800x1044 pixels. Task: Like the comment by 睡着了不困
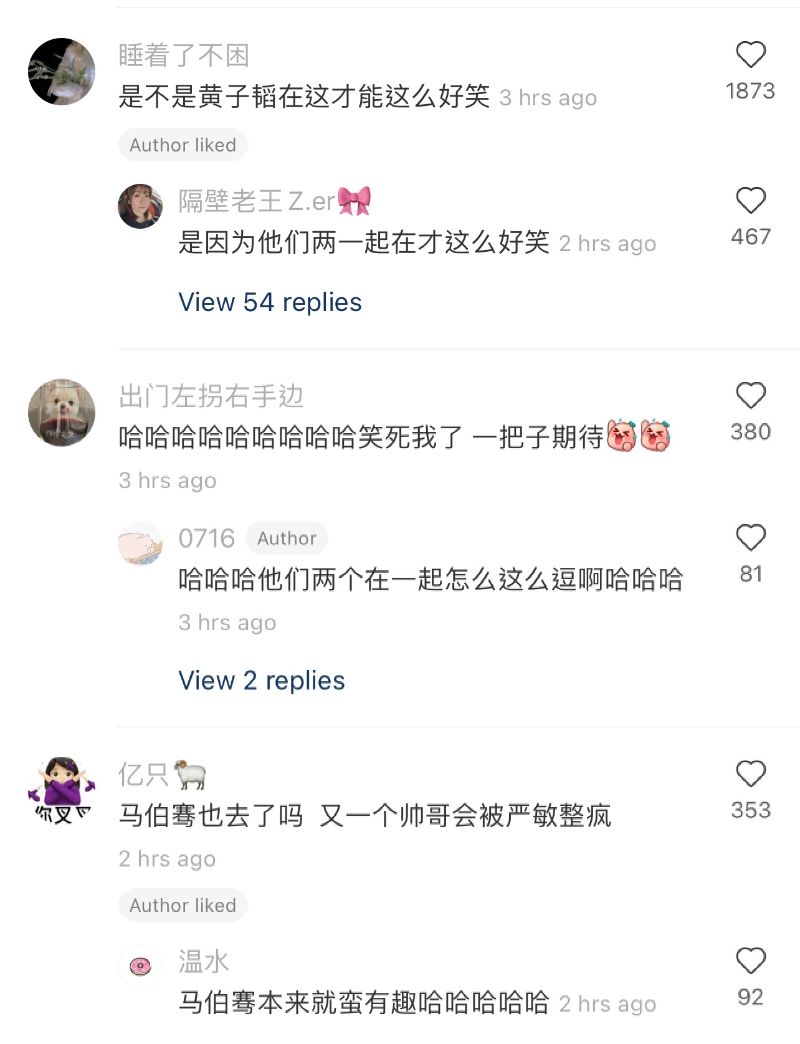[x=750, y=55]
